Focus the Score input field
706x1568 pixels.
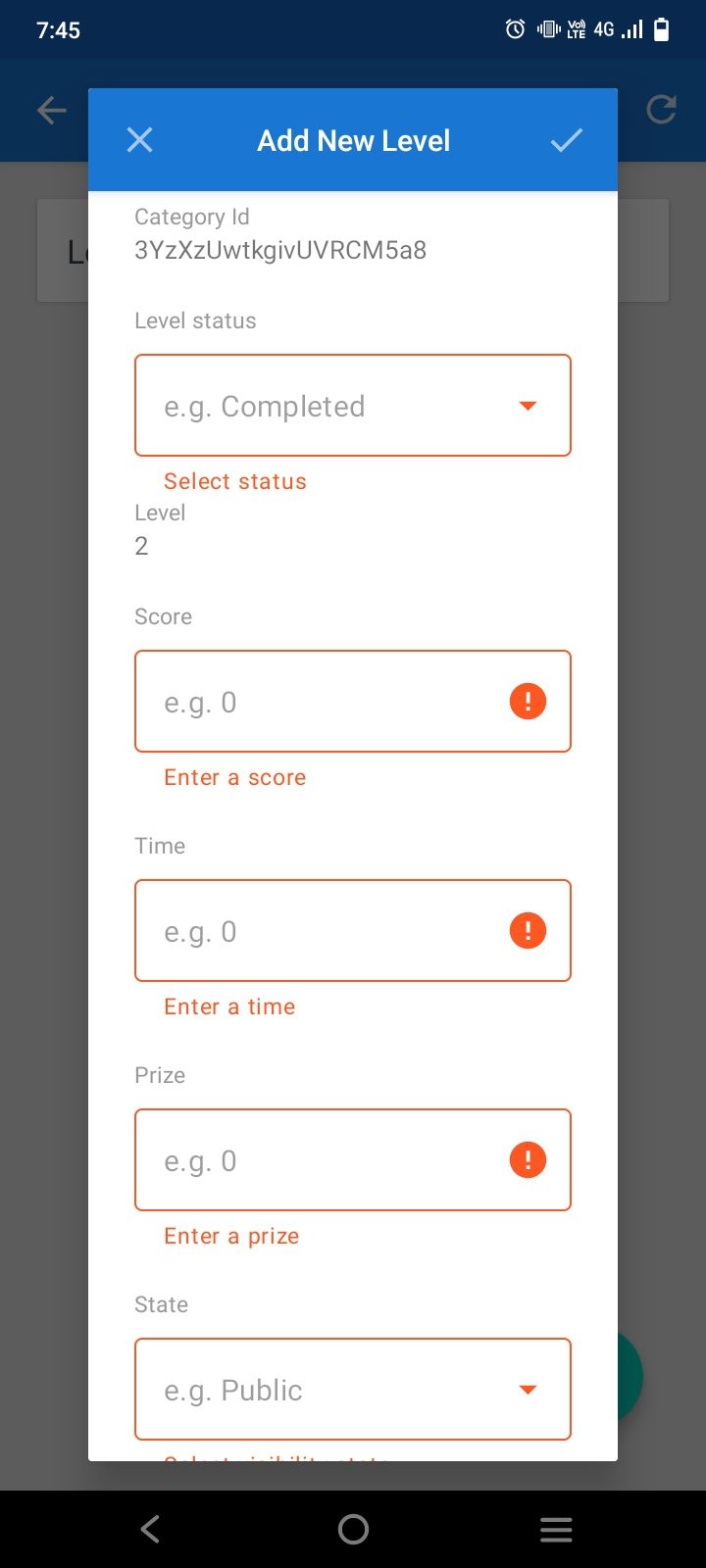(x=324, y=702)
